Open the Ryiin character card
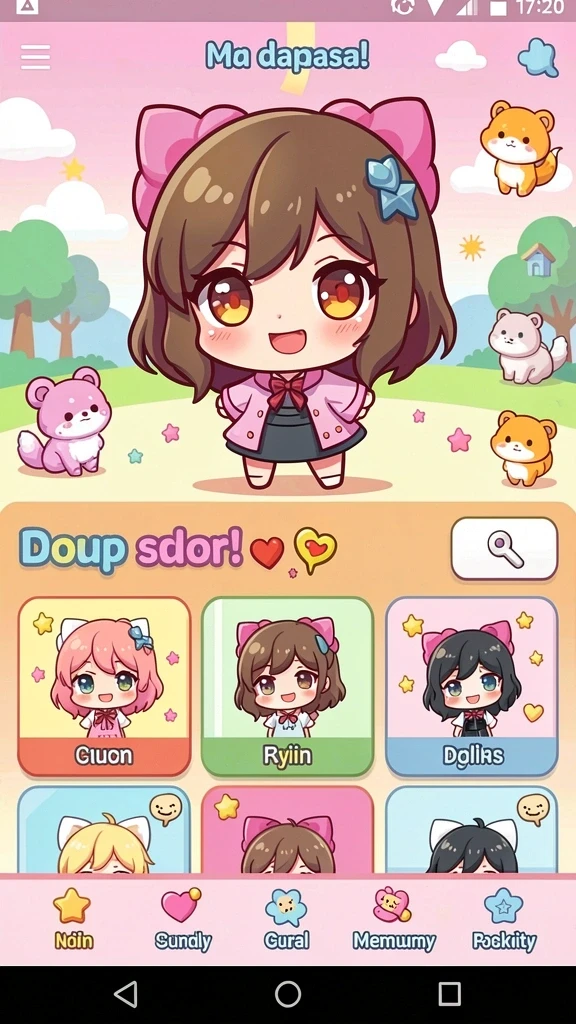 [x=287, y=686]
